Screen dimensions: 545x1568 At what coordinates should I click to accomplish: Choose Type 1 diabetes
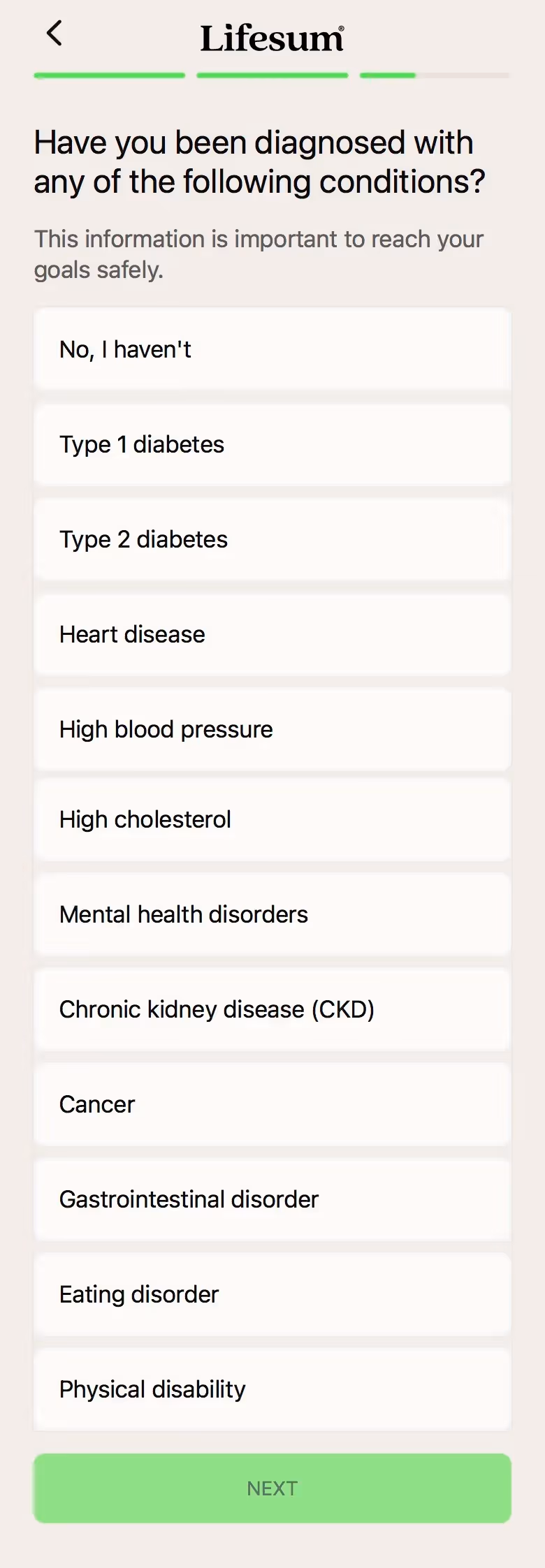point(272,444)
